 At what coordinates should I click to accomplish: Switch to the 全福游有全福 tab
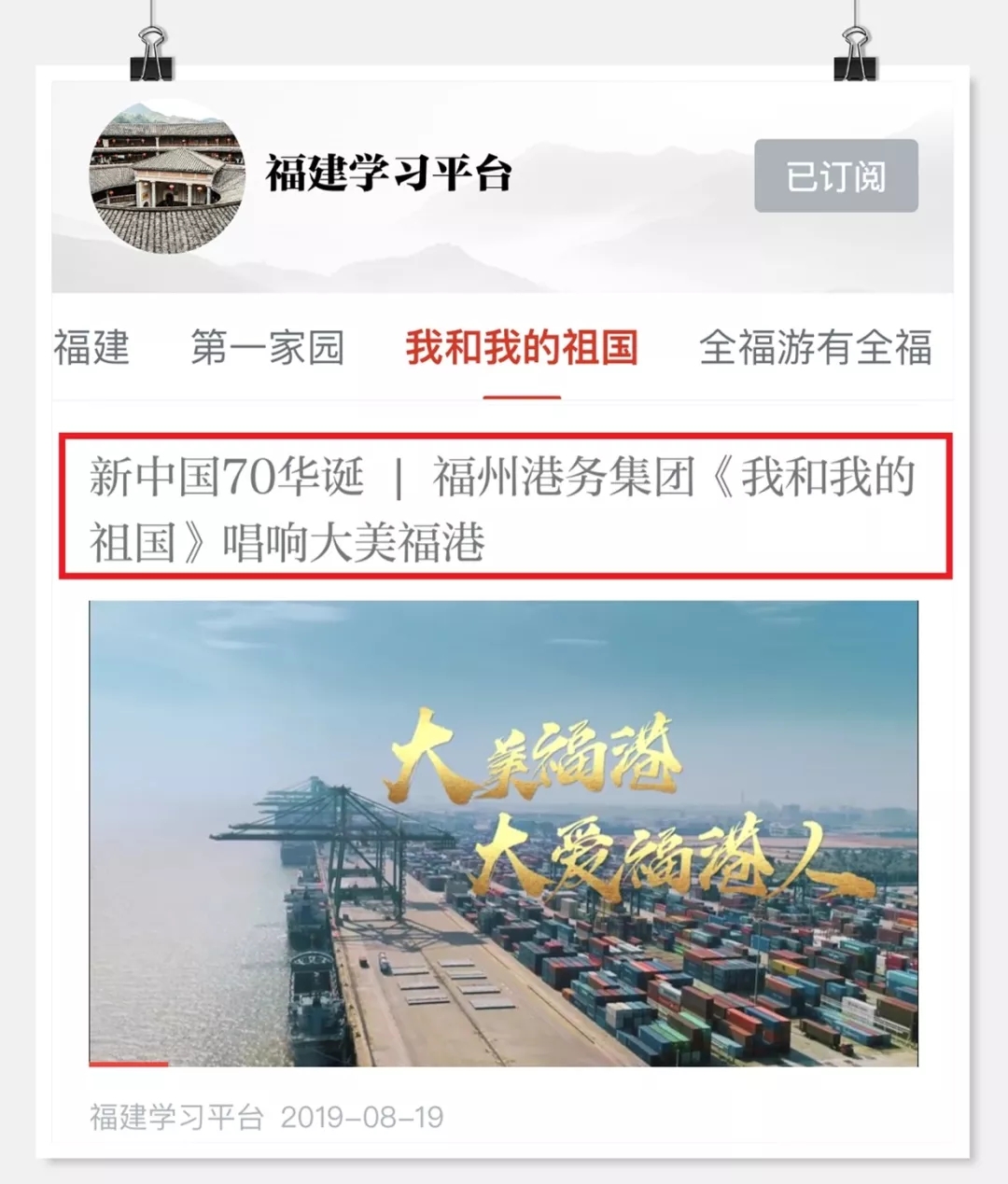click(815, 348)
